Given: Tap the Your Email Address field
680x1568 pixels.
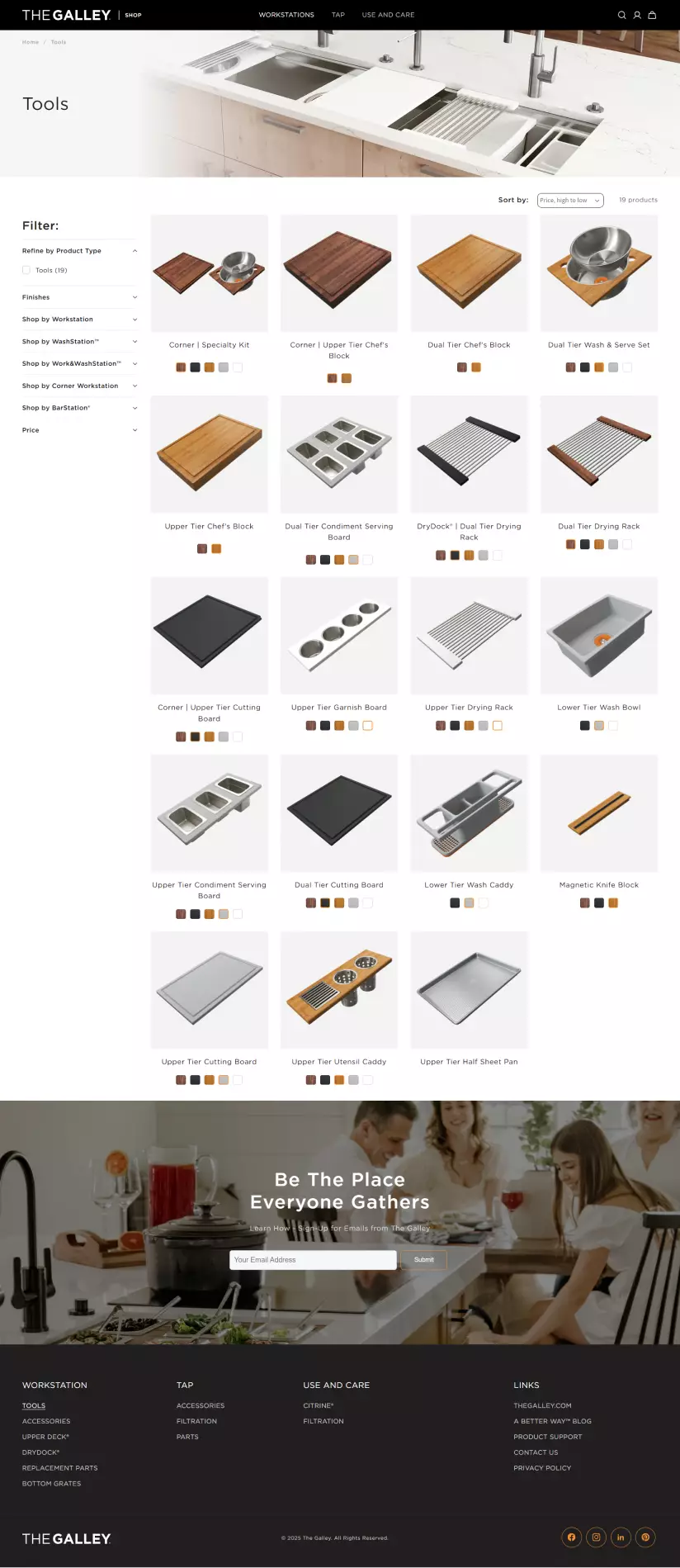Looking at the screenshot, I should pos(313,1260).
